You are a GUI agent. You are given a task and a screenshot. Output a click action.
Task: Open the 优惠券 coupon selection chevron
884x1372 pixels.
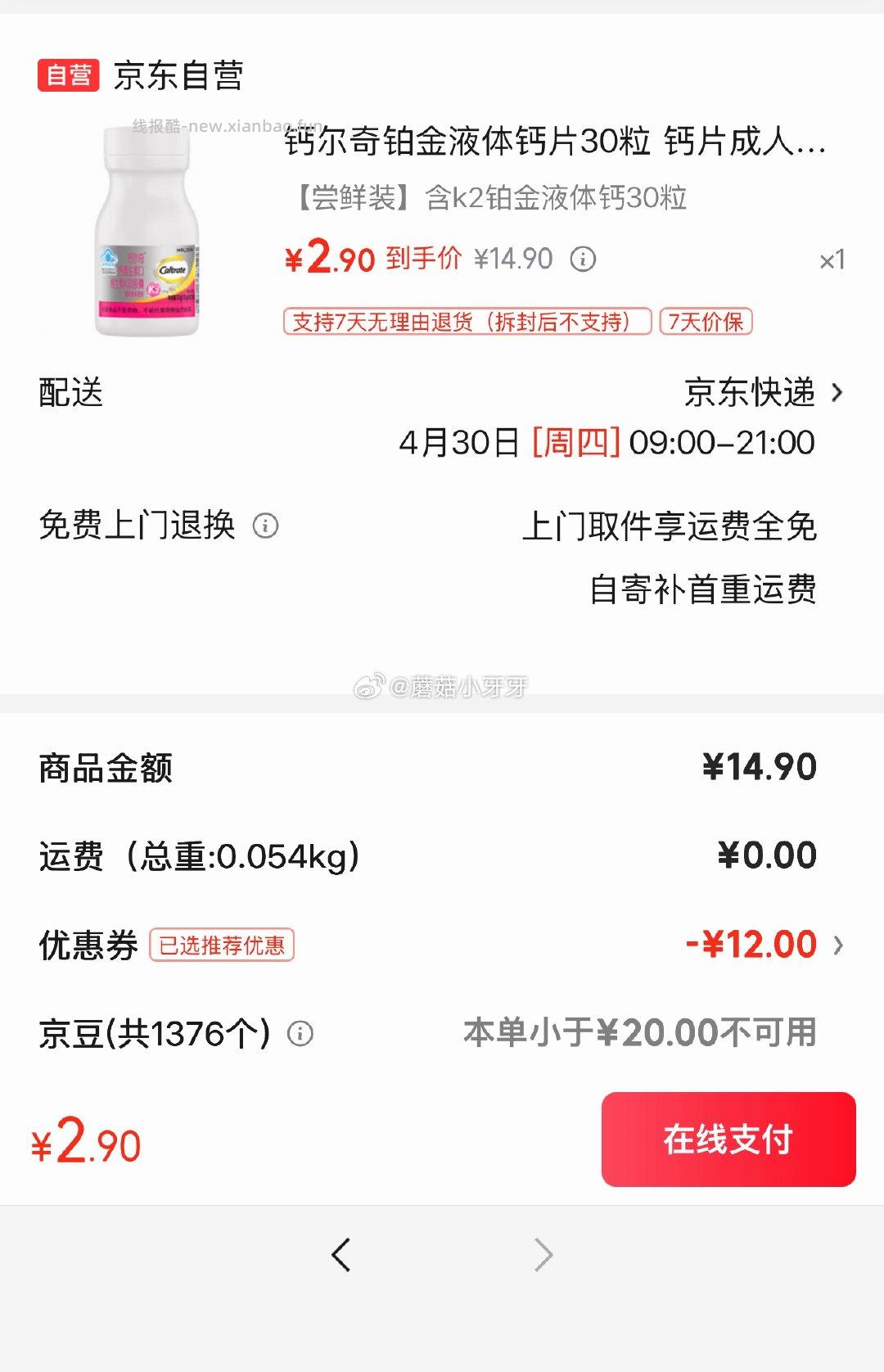837,943
